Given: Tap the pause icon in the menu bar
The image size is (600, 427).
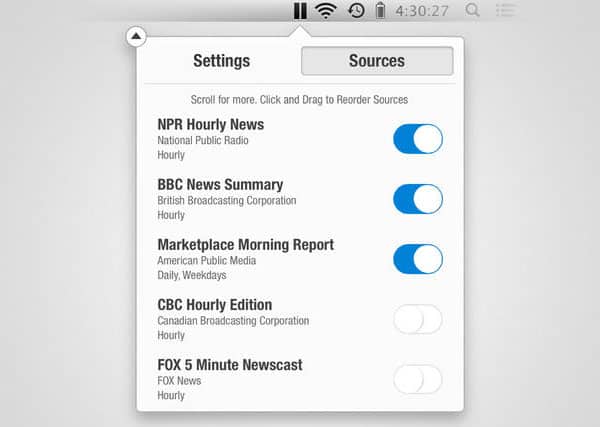Looking at the screenshot, I should click(300, 11).
